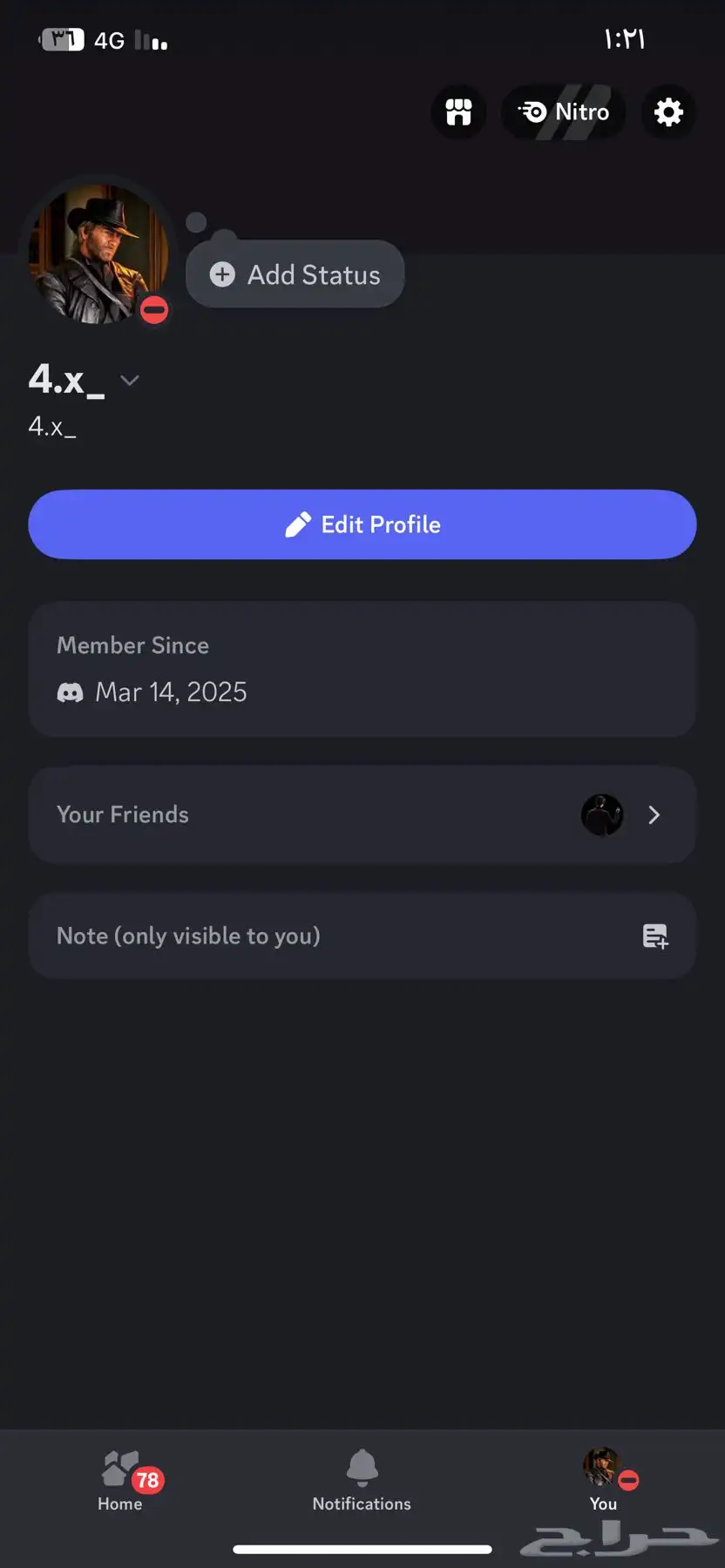
Task: Open the Discord shop icon
Action: click(x=458, y=112)
